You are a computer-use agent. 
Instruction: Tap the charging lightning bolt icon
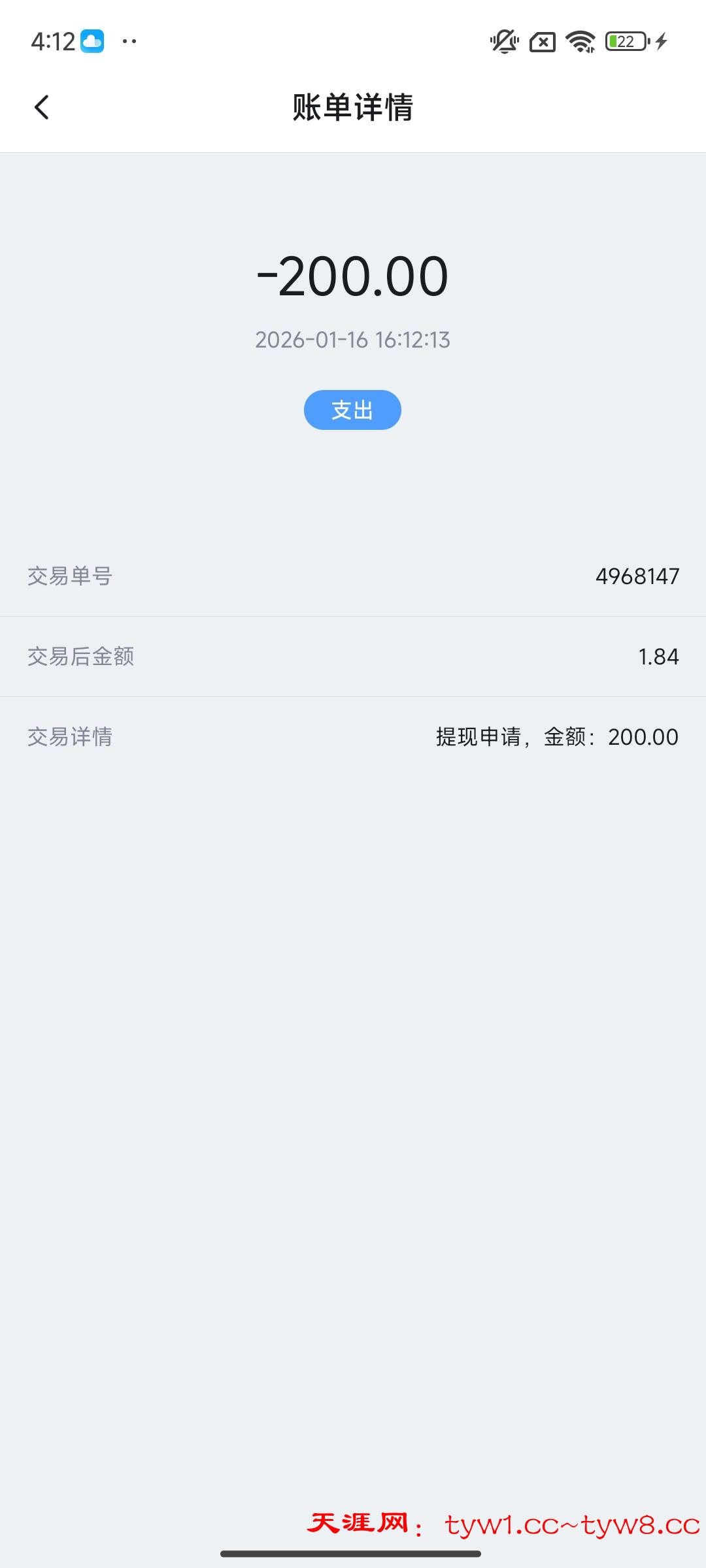660,42
